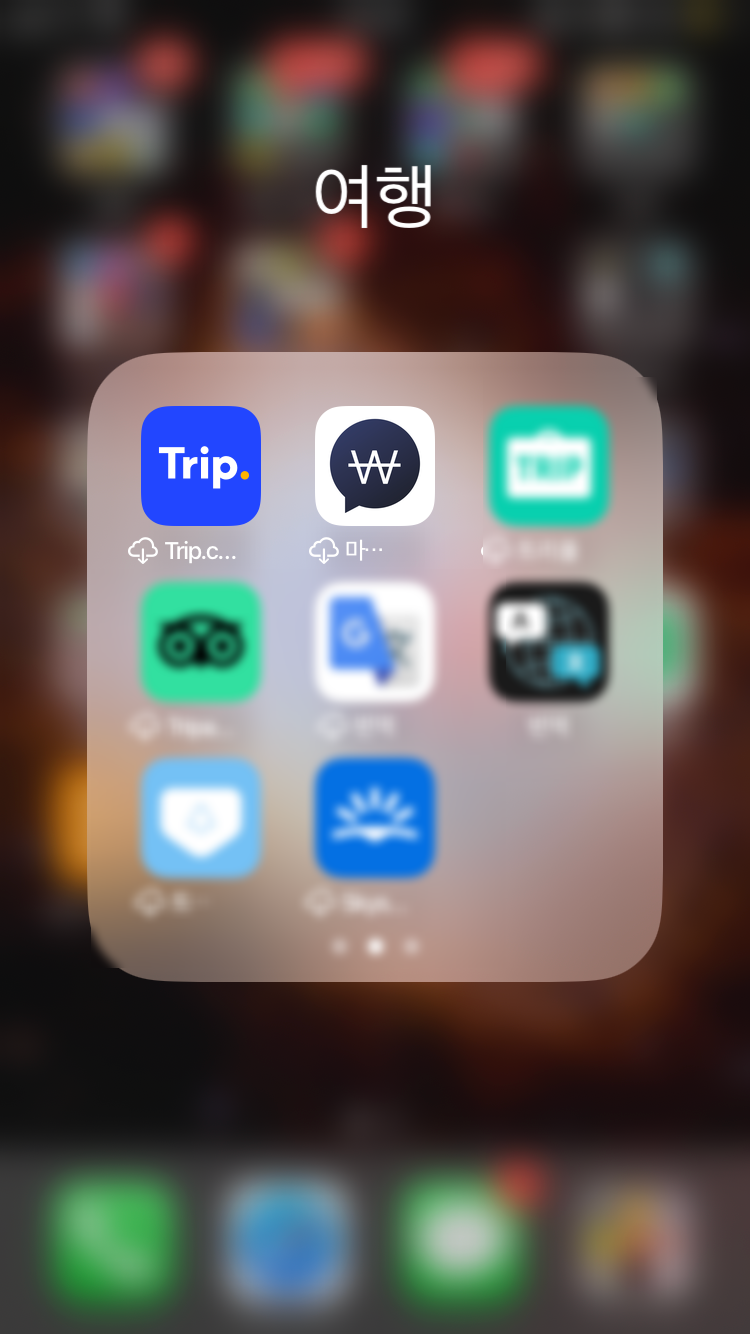Open the Trip.com app

(201, 466)
